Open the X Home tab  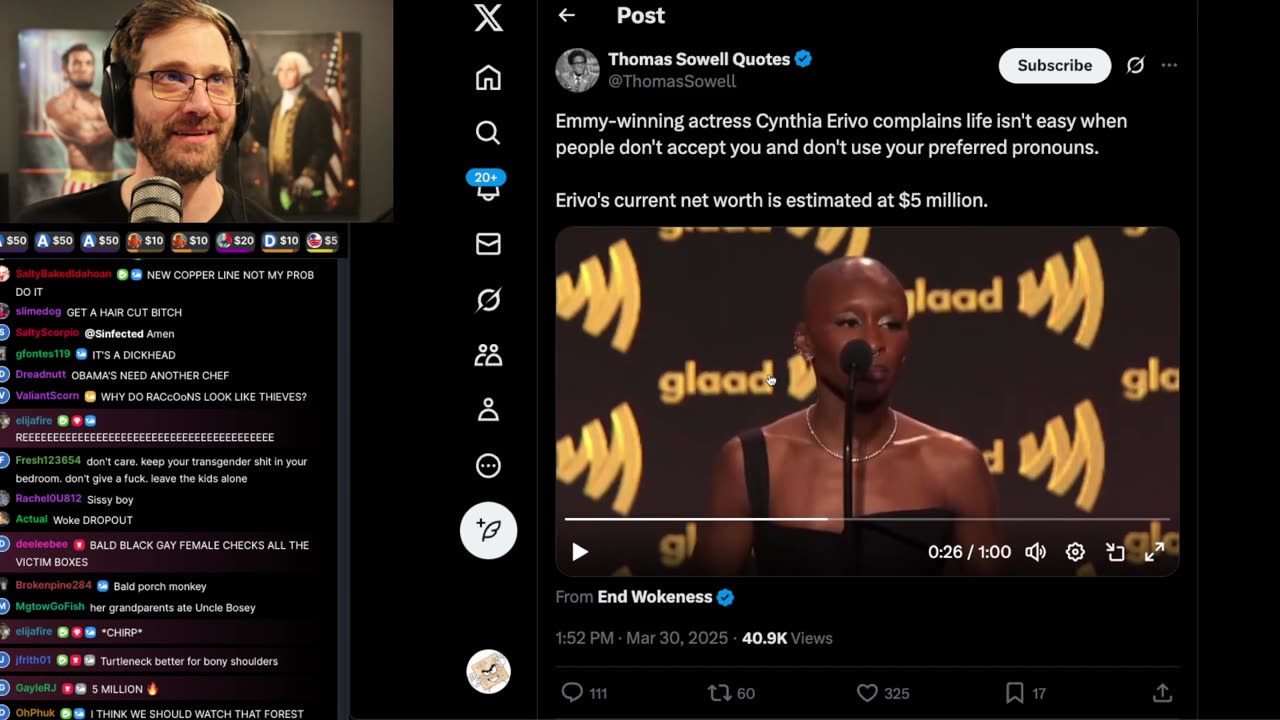coord(488,78)
